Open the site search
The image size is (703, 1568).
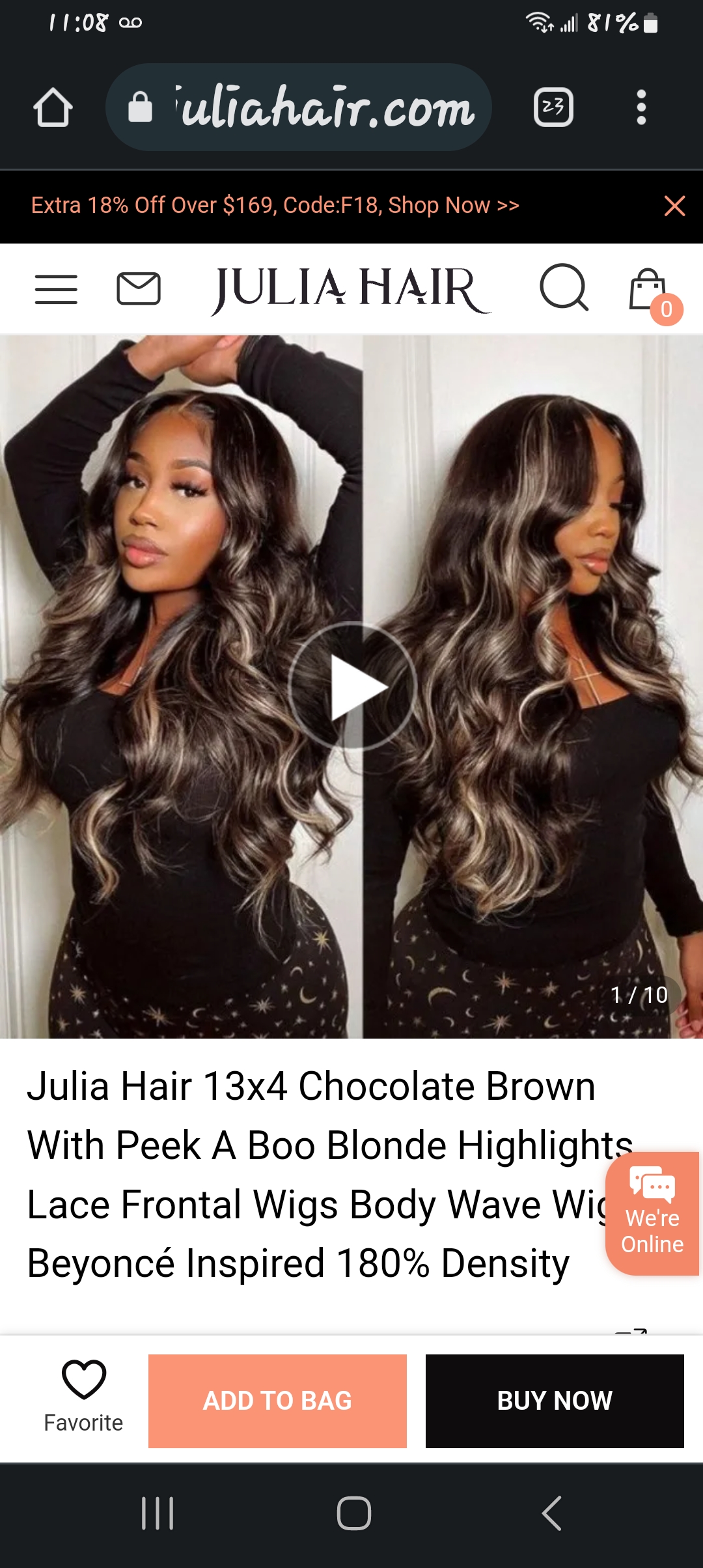point(564,288)
